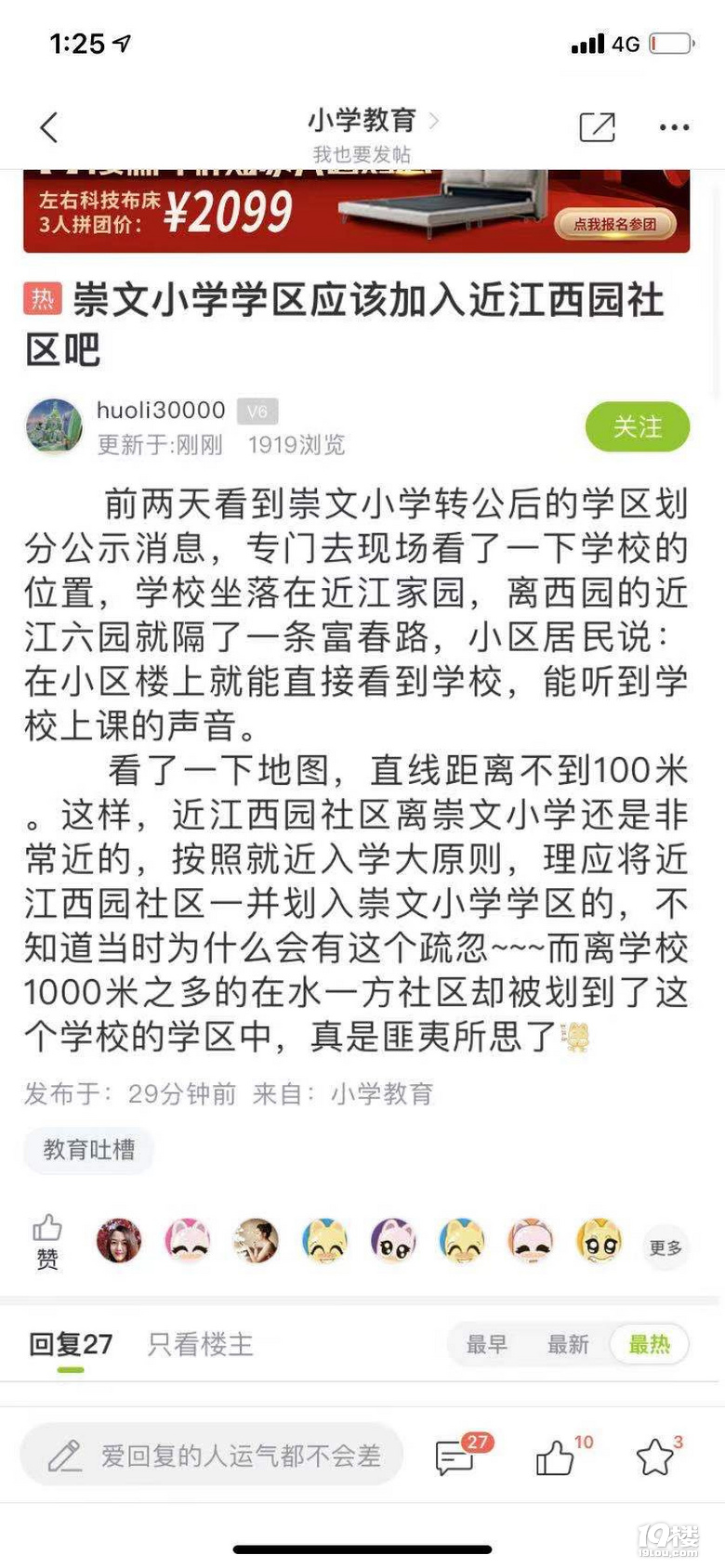The height and width of the screenshot is (1568, 725).
Task: Tap 我也要发帖 to create a post
Action: 362,154
